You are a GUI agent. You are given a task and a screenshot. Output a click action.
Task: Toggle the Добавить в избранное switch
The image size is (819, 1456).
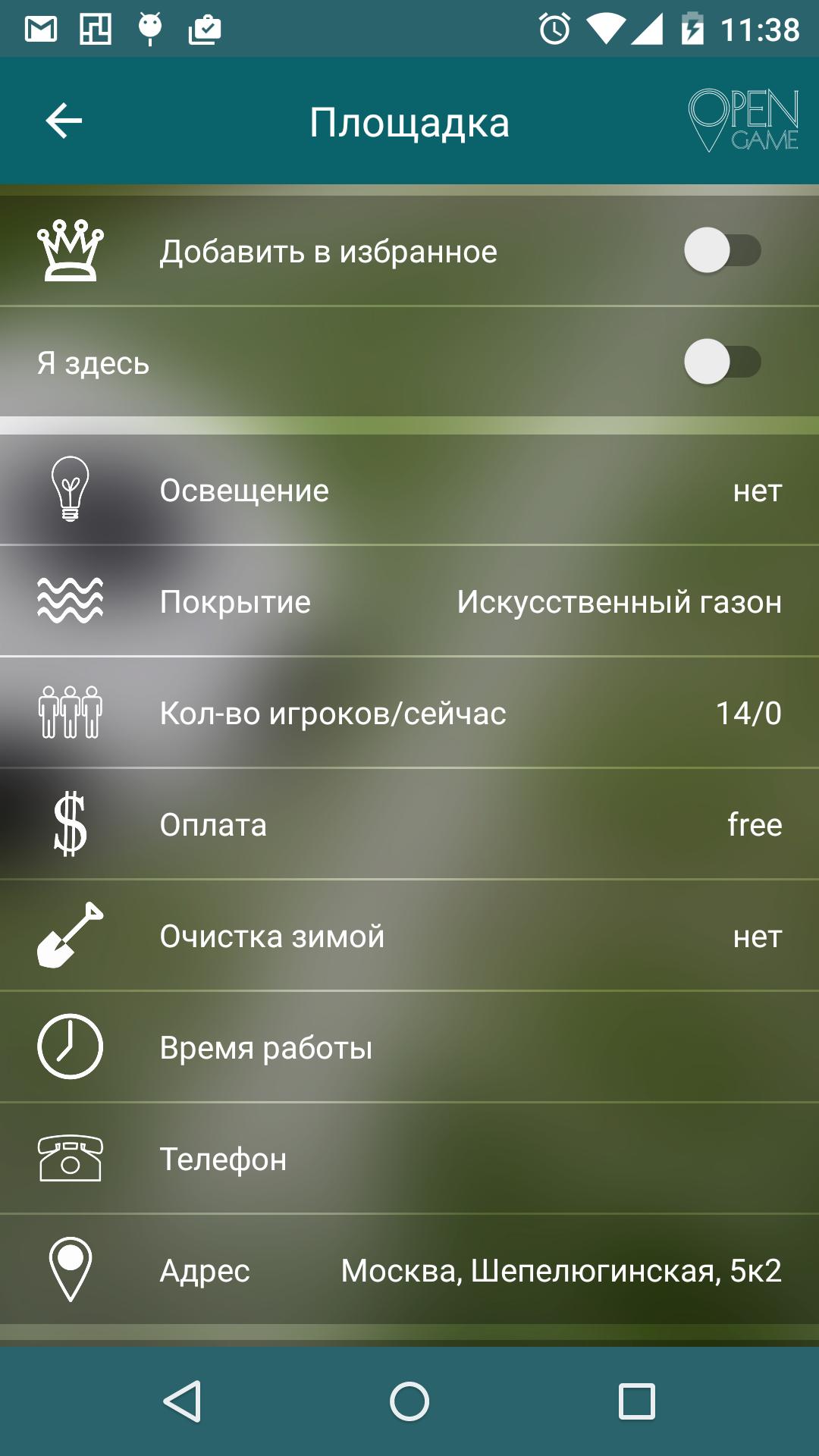tap(722, 251)
